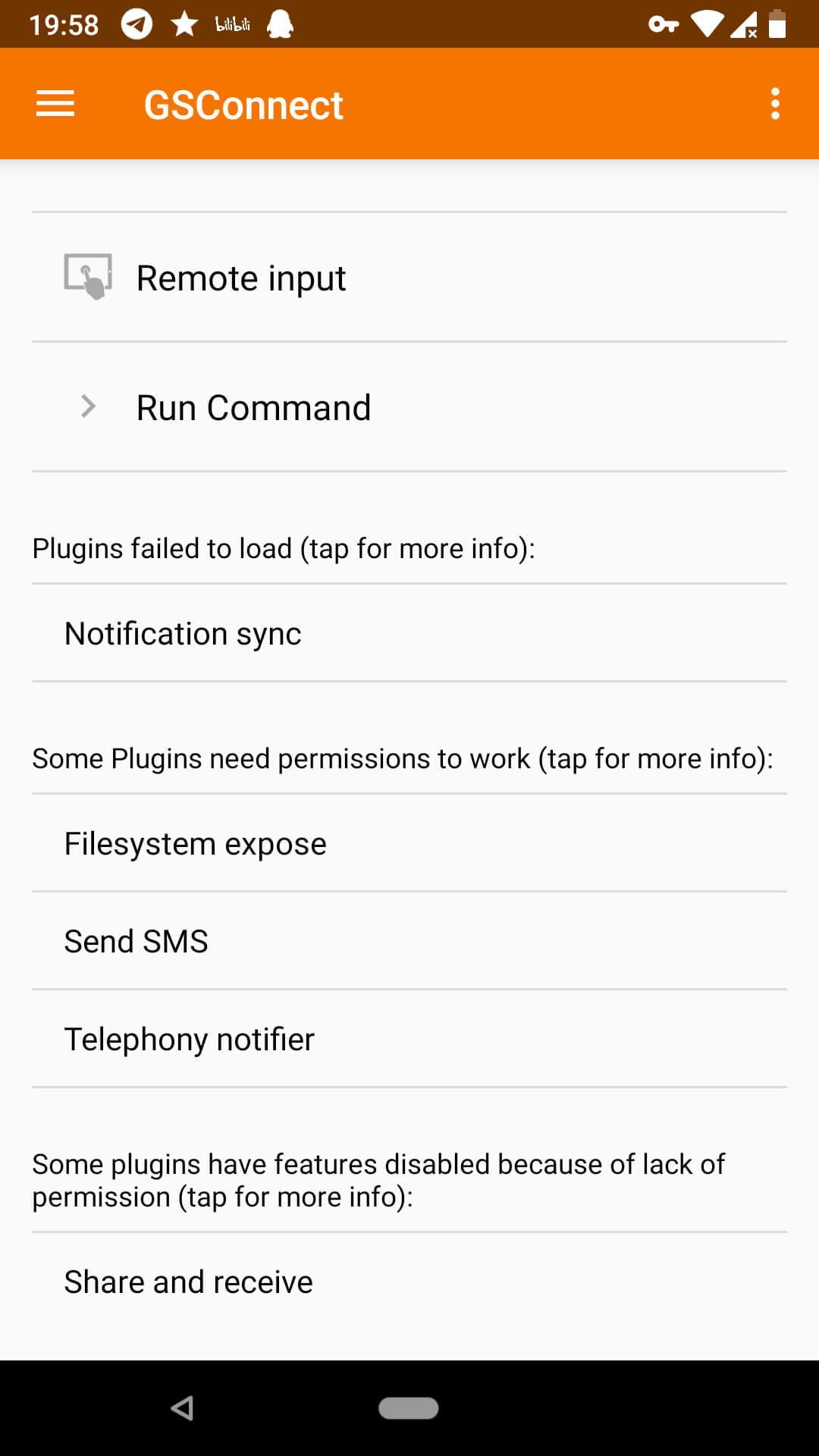
Task: Open Send SMS permission info
Action: point(136,941)
